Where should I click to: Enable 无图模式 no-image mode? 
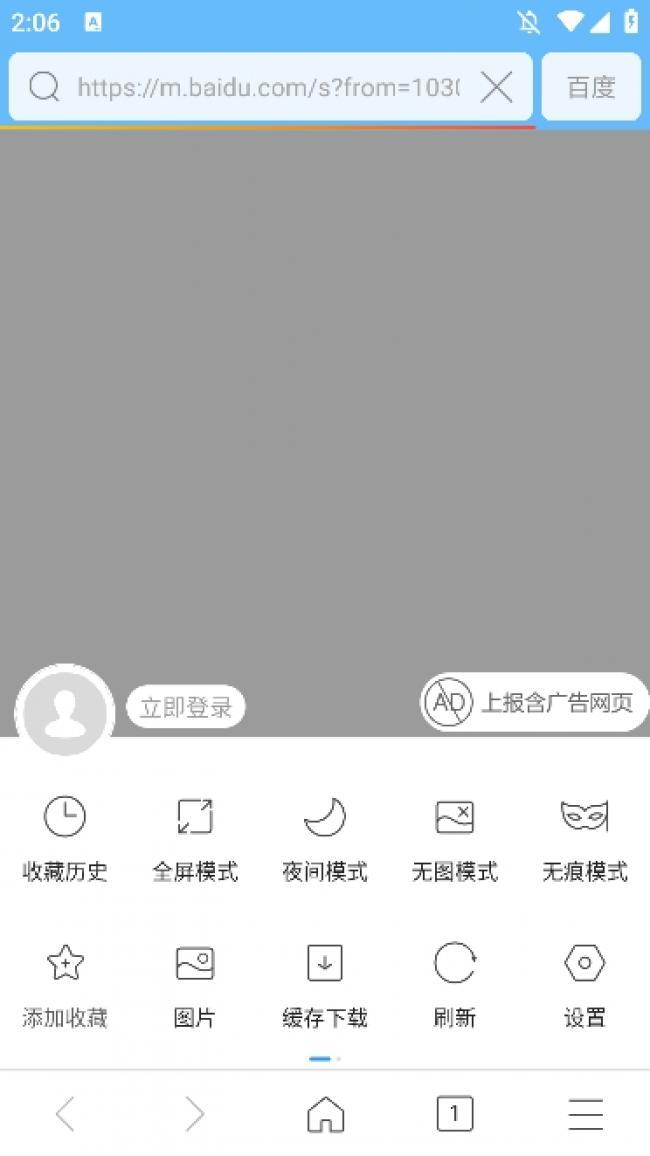pos(455,838)
